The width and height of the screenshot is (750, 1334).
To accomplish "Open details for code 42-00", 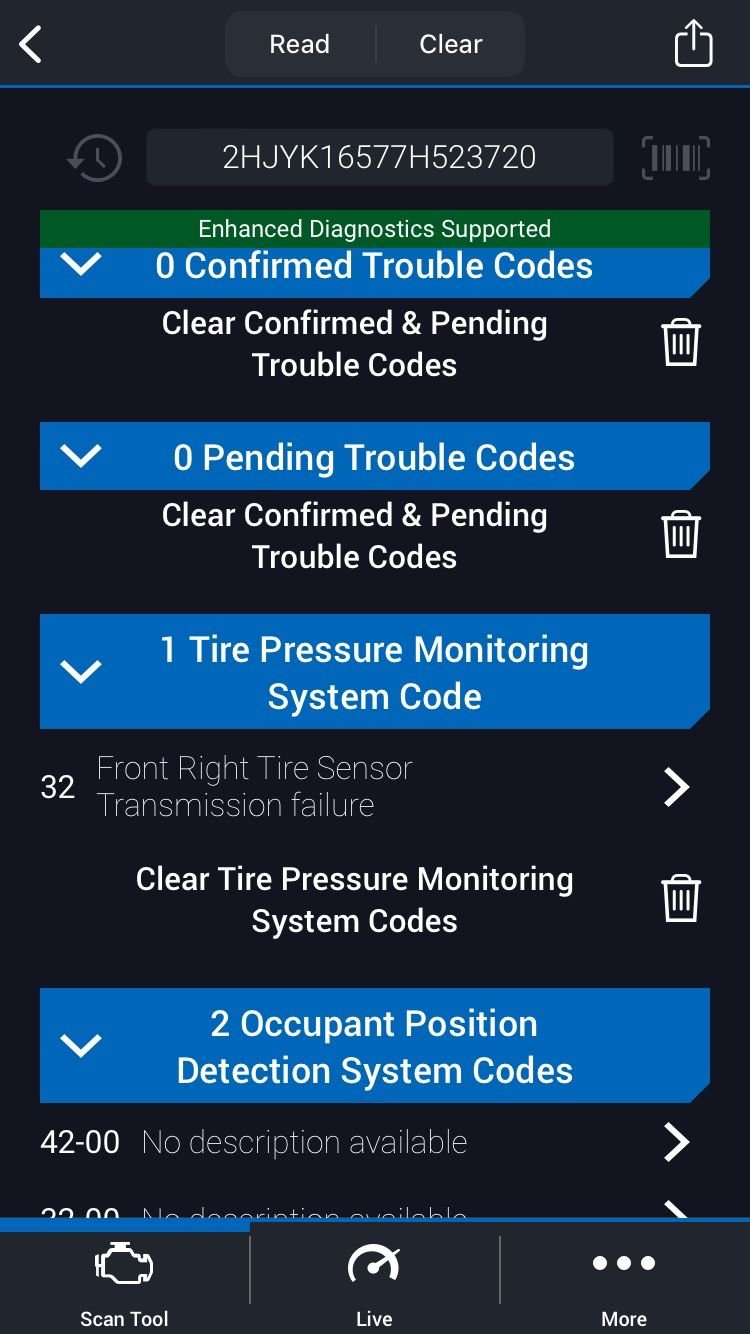I will coord(676,1142).
